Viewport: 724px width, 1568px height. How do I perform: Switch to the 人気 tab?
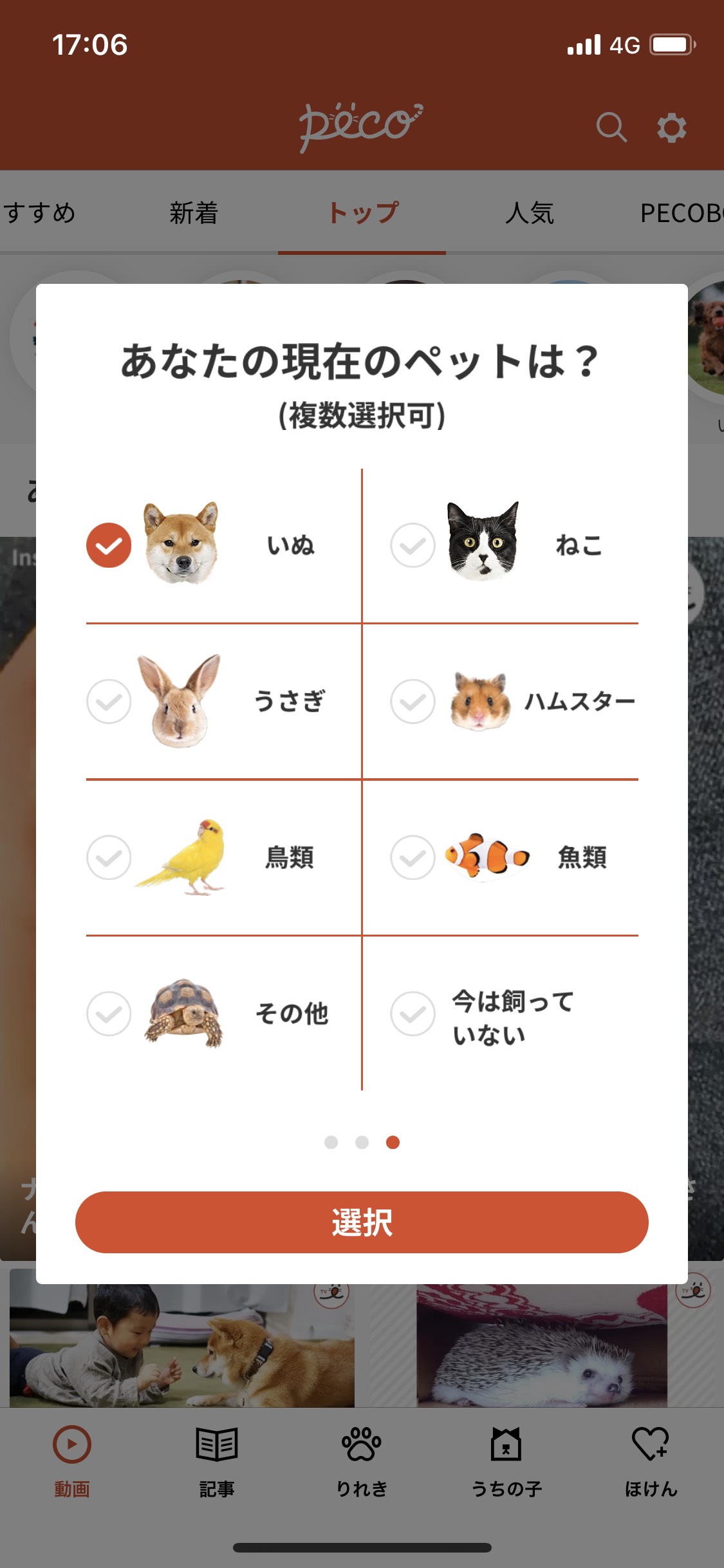pyautogui.click(x=529, y=213)
